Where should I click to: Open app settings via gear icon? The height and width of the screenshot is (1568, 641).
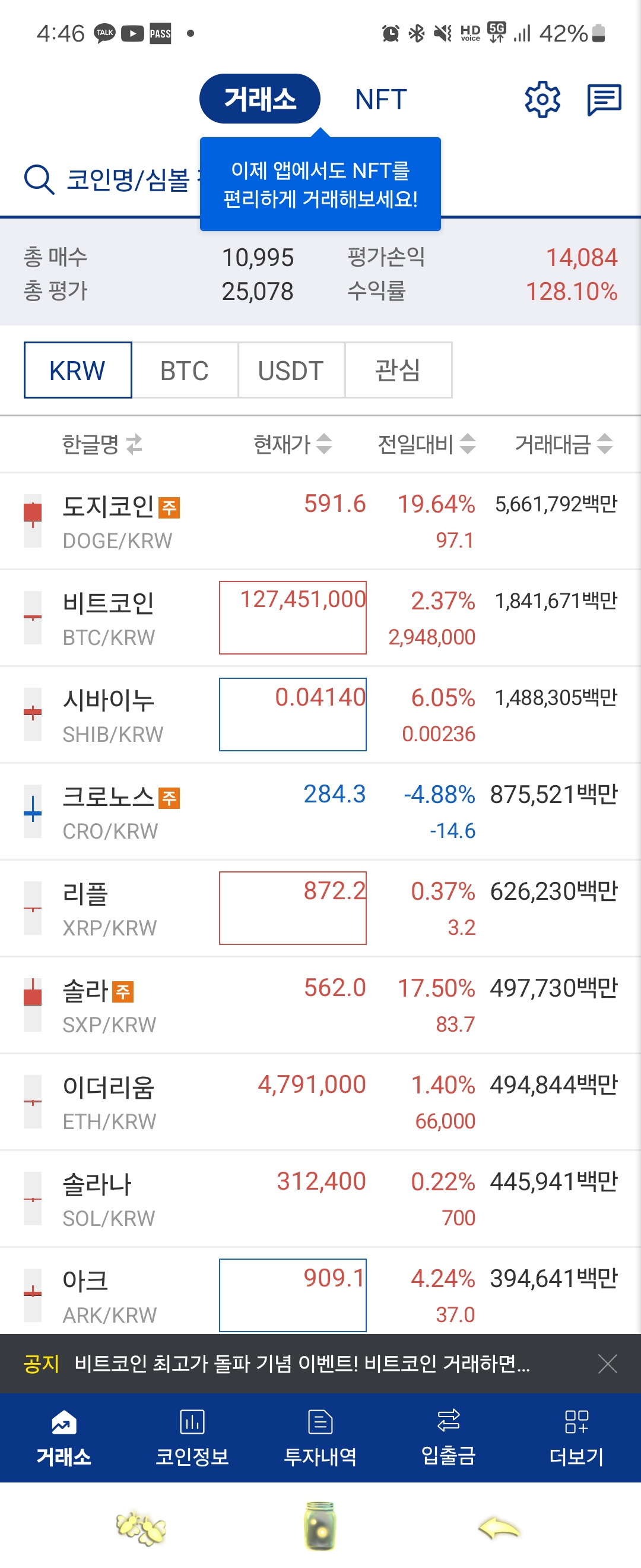pos(543,99)
